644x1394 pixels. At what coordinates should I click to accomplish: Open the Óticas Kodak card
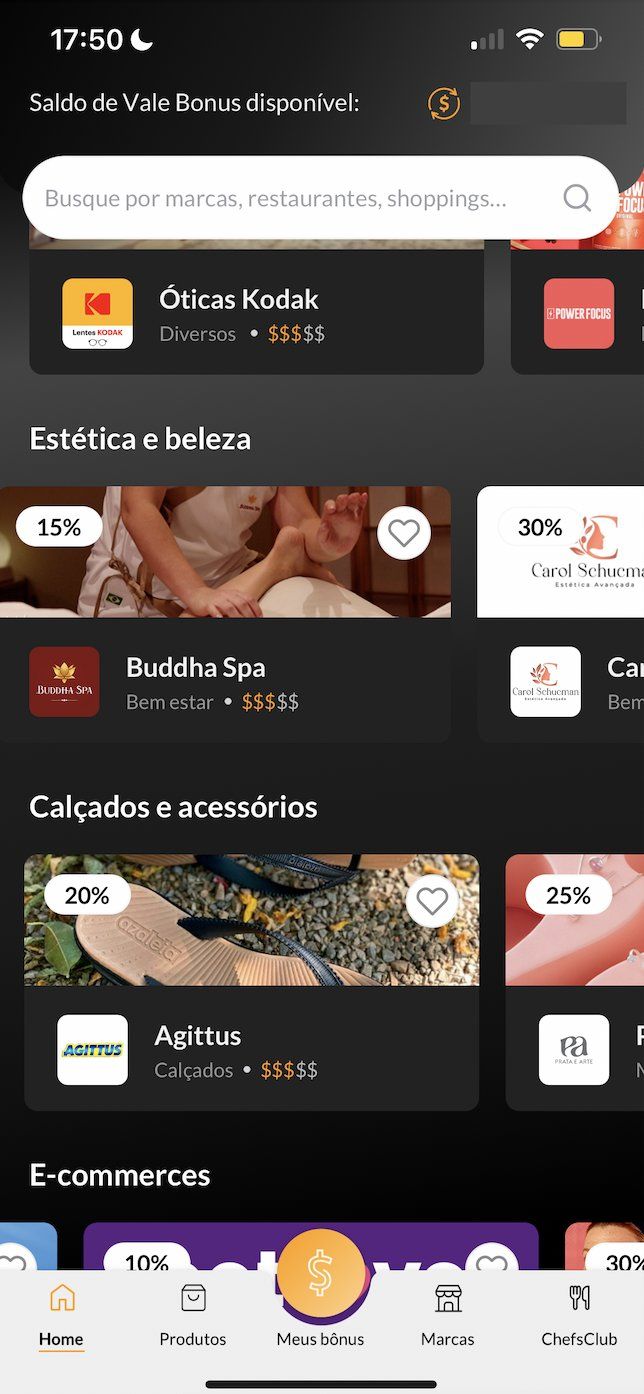(256, 314)
